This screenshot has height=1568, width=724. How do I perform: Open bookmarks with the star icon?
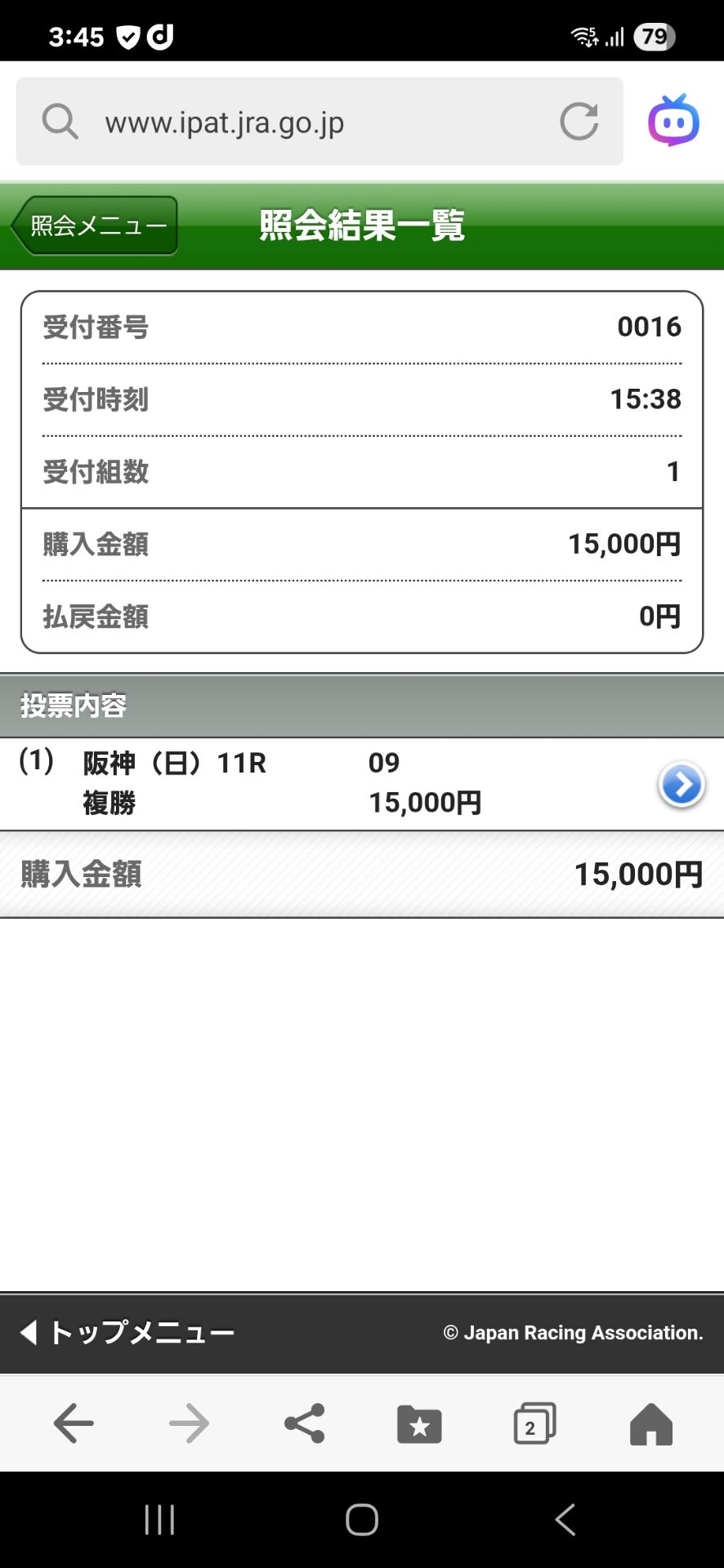tap(419, 1423)
